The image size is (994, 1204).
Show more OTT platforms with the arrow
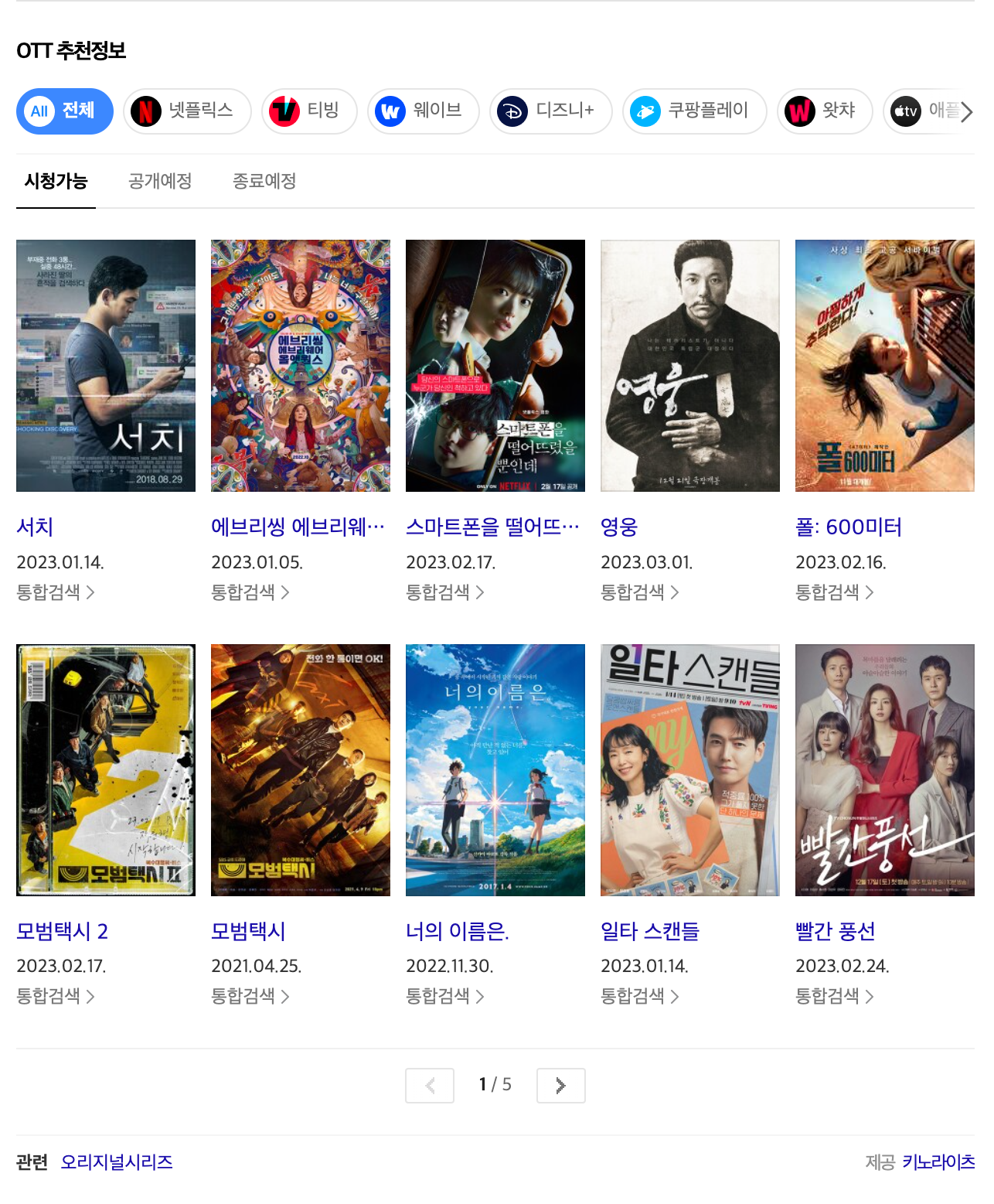966,112
